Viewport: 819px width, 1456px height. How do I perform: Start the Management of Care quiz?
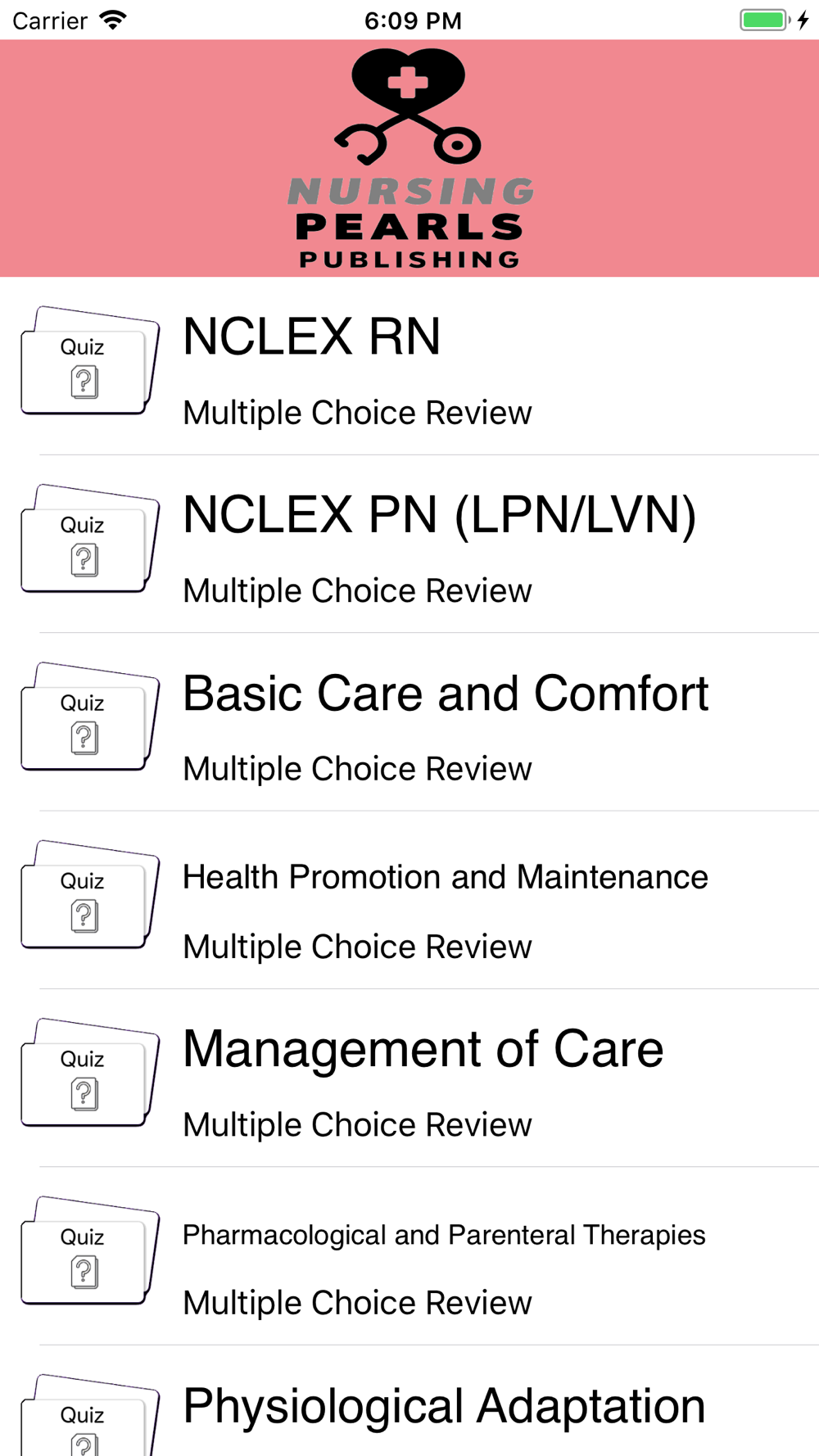click(x=409, y=1078)
